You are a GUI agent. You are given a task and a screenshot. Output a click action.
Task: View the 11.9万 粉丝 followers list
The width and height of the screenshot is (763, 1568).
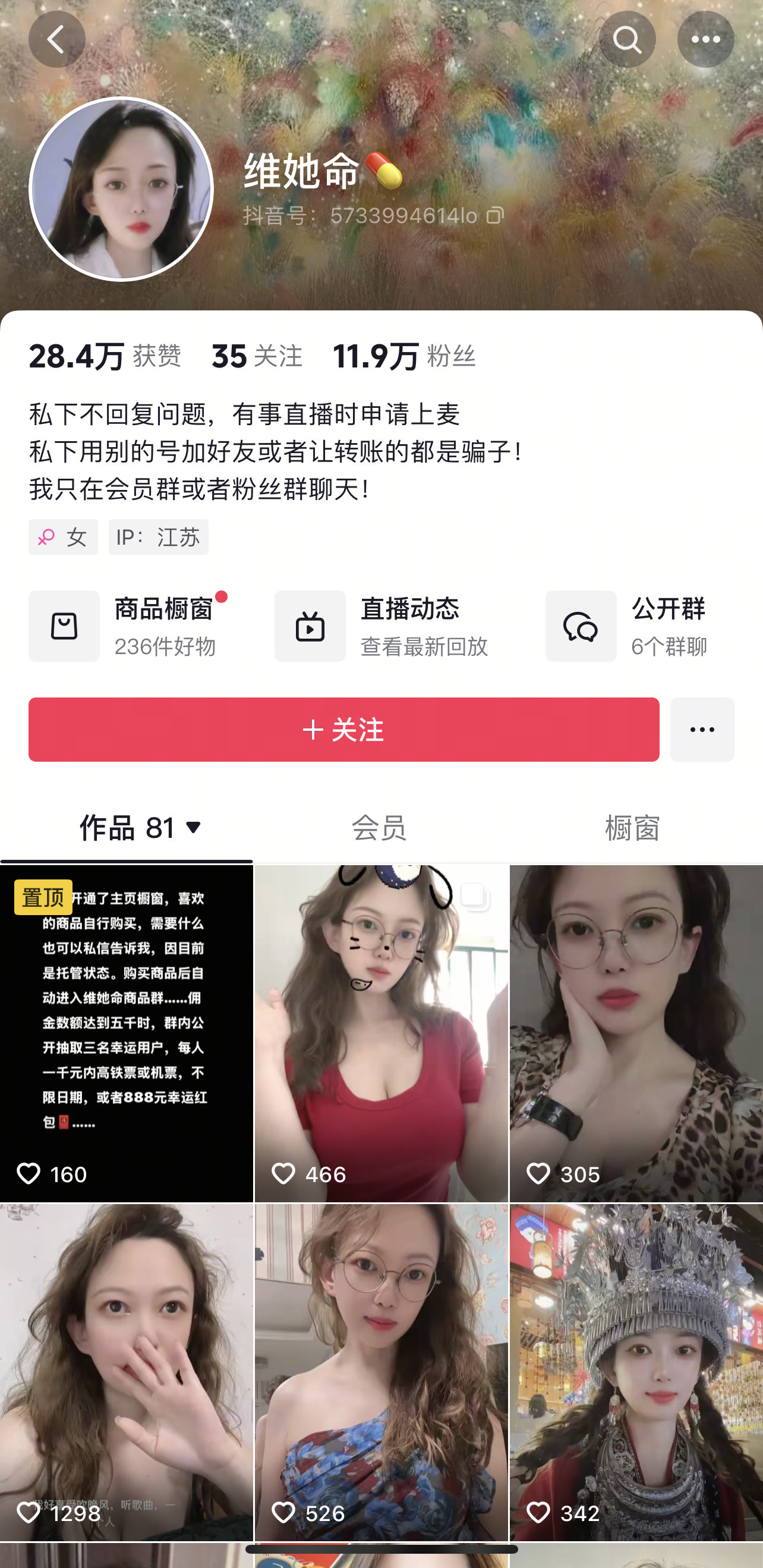tap(404, 356)
